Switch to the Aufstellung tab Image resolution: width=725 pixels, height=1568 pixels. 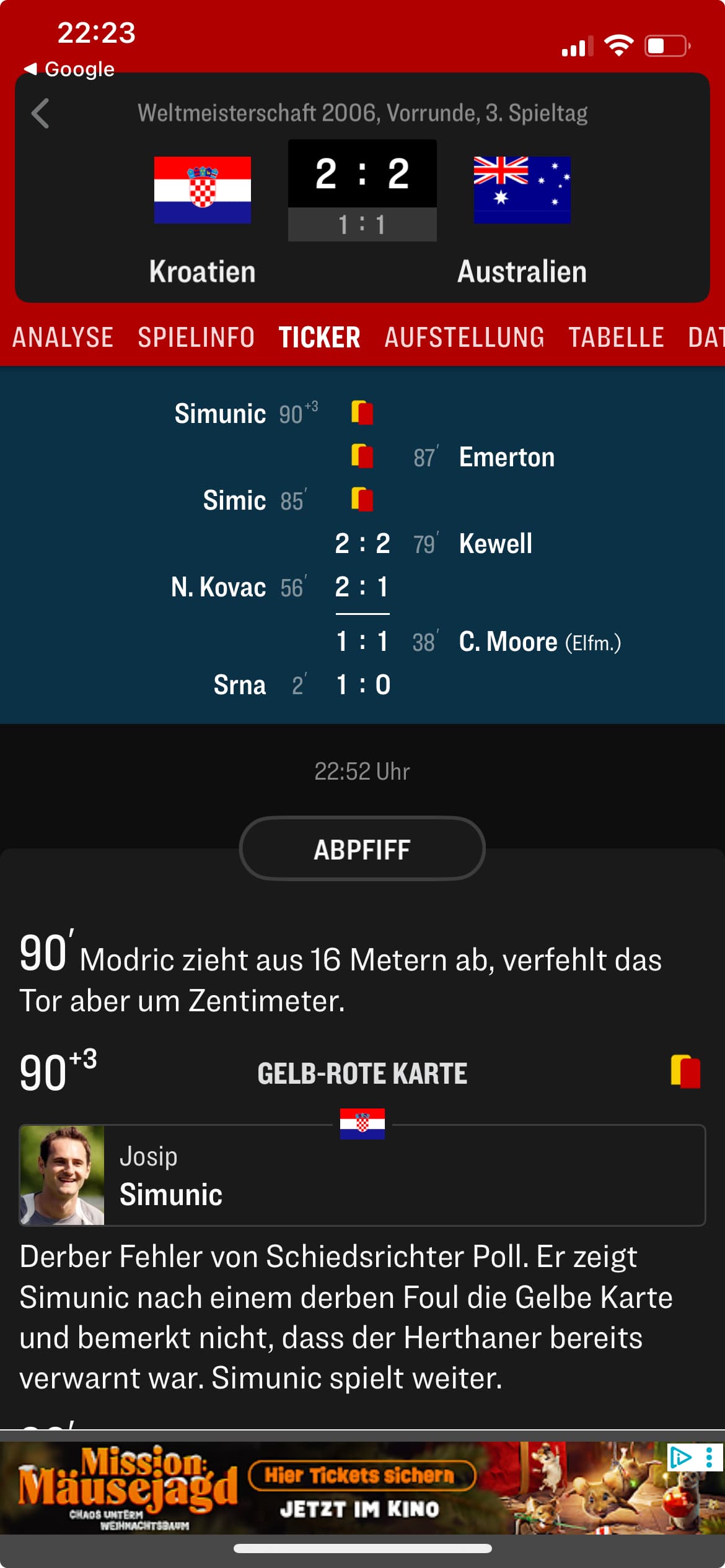coord(464,338)
